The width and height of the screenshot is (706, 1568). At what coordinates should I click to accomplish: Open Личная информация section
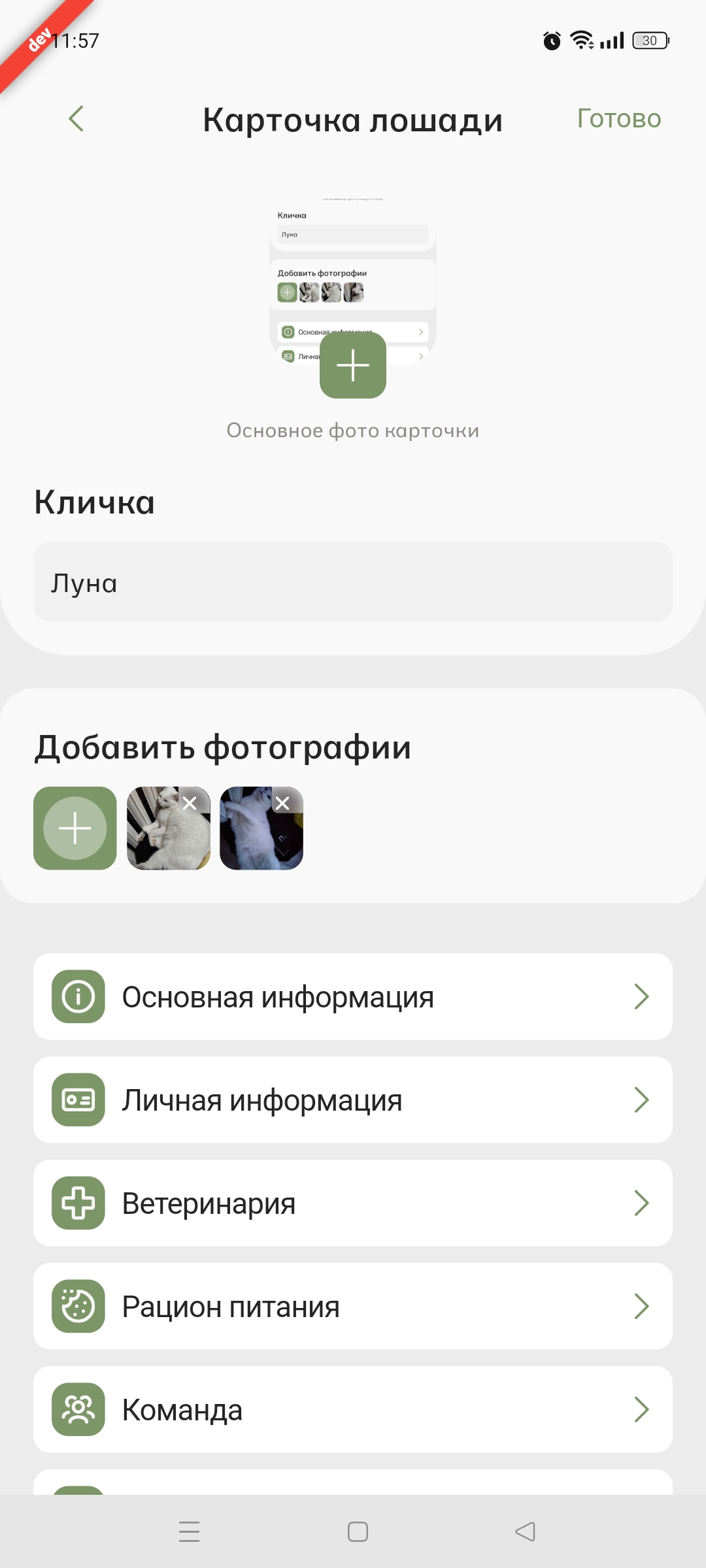(x=353, y=1100)
